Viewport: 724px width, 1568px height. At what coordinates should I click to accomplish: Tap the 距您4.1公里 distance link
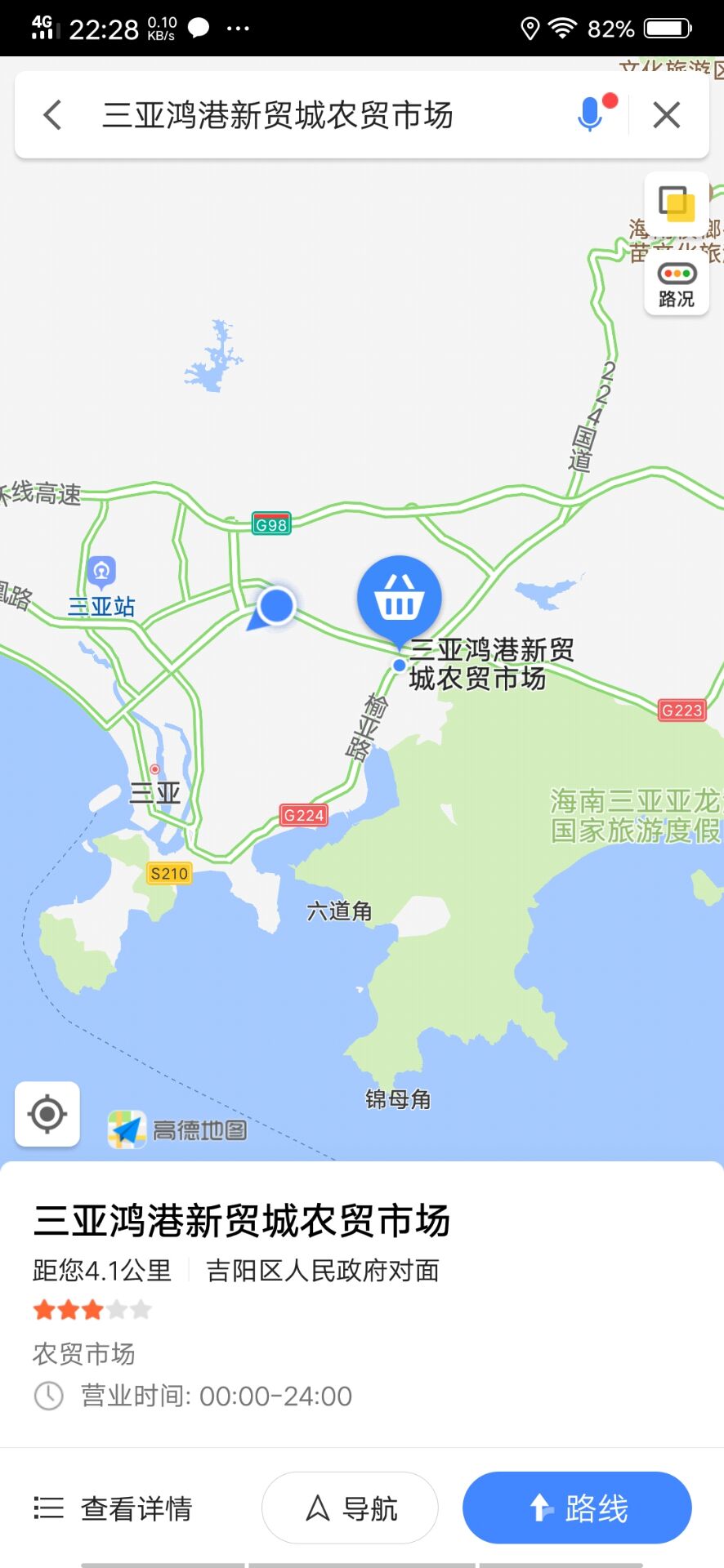pyautogui.click(x=102, y=1270)
